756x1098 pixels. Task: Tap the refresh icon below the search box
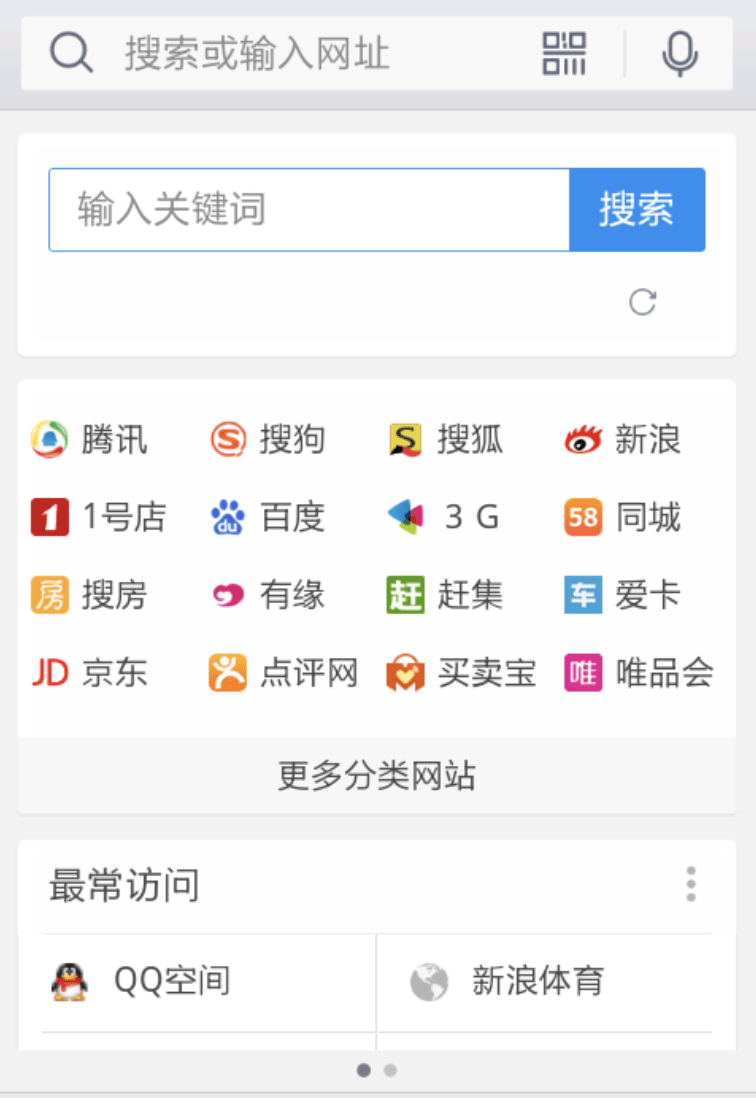[641, 301]
